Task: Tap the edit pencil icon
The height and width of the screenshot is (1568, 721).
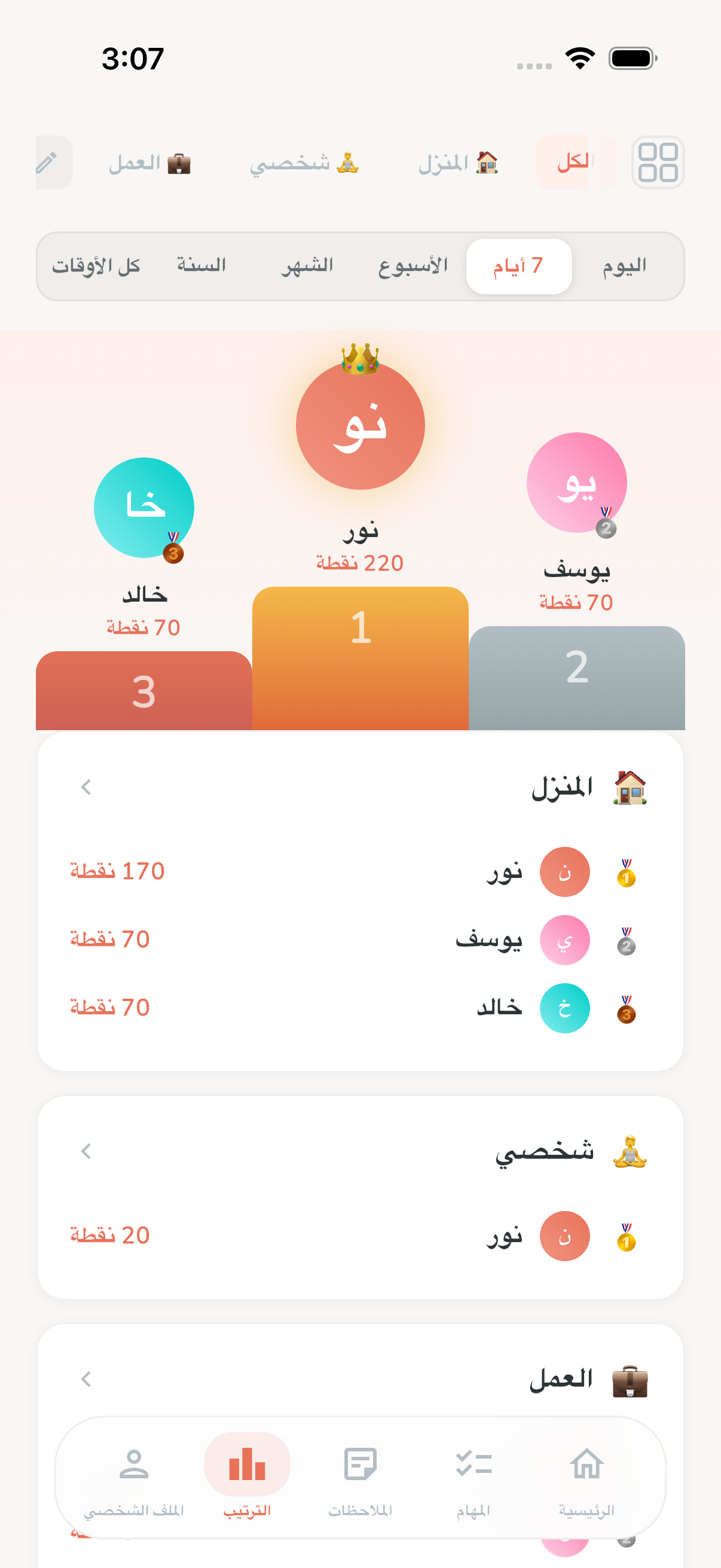Action: (x=48, y=163)
